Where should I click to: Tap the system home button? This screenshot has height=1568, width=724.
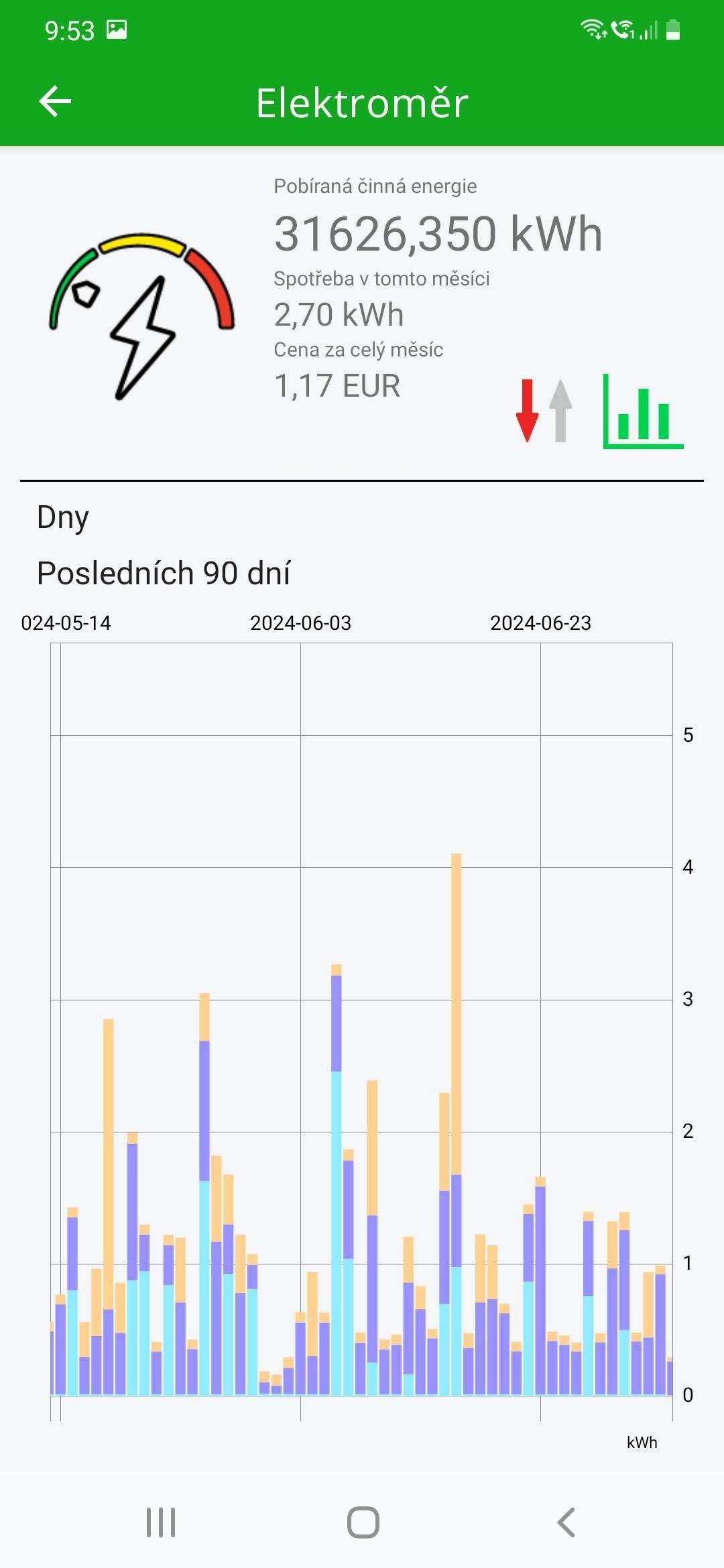click(363, 1522)
